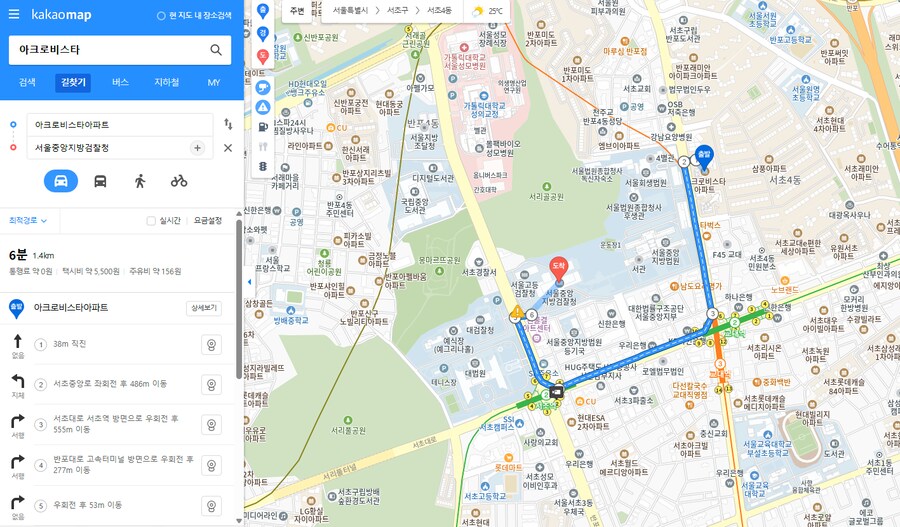Select bicycle route mode
Image resolution: width=900 pixels, height=527 pixels.
click(x=179, y=181)
